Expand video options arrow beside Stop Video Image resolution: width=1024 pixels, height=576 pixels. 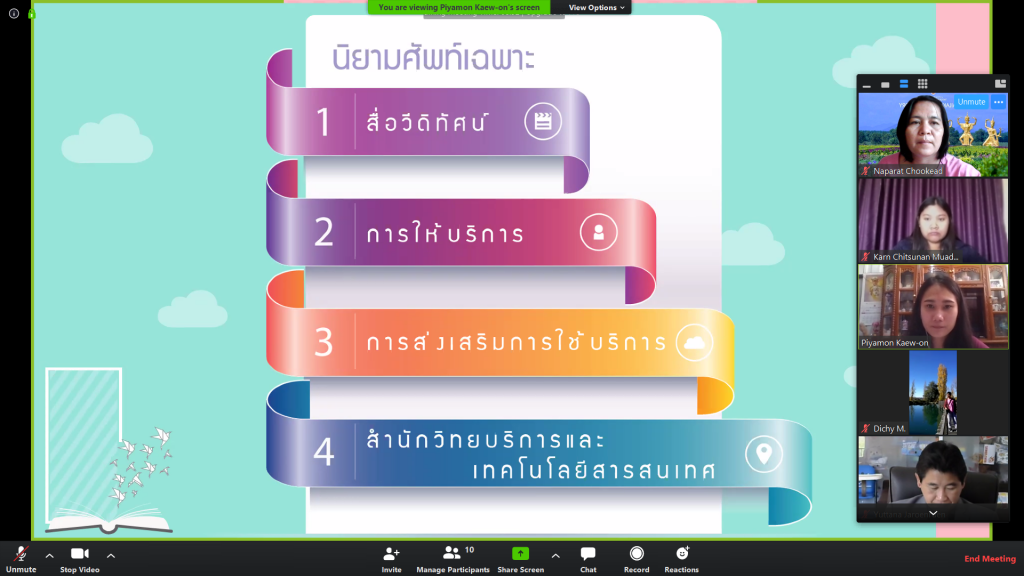(x=111, y=554)
